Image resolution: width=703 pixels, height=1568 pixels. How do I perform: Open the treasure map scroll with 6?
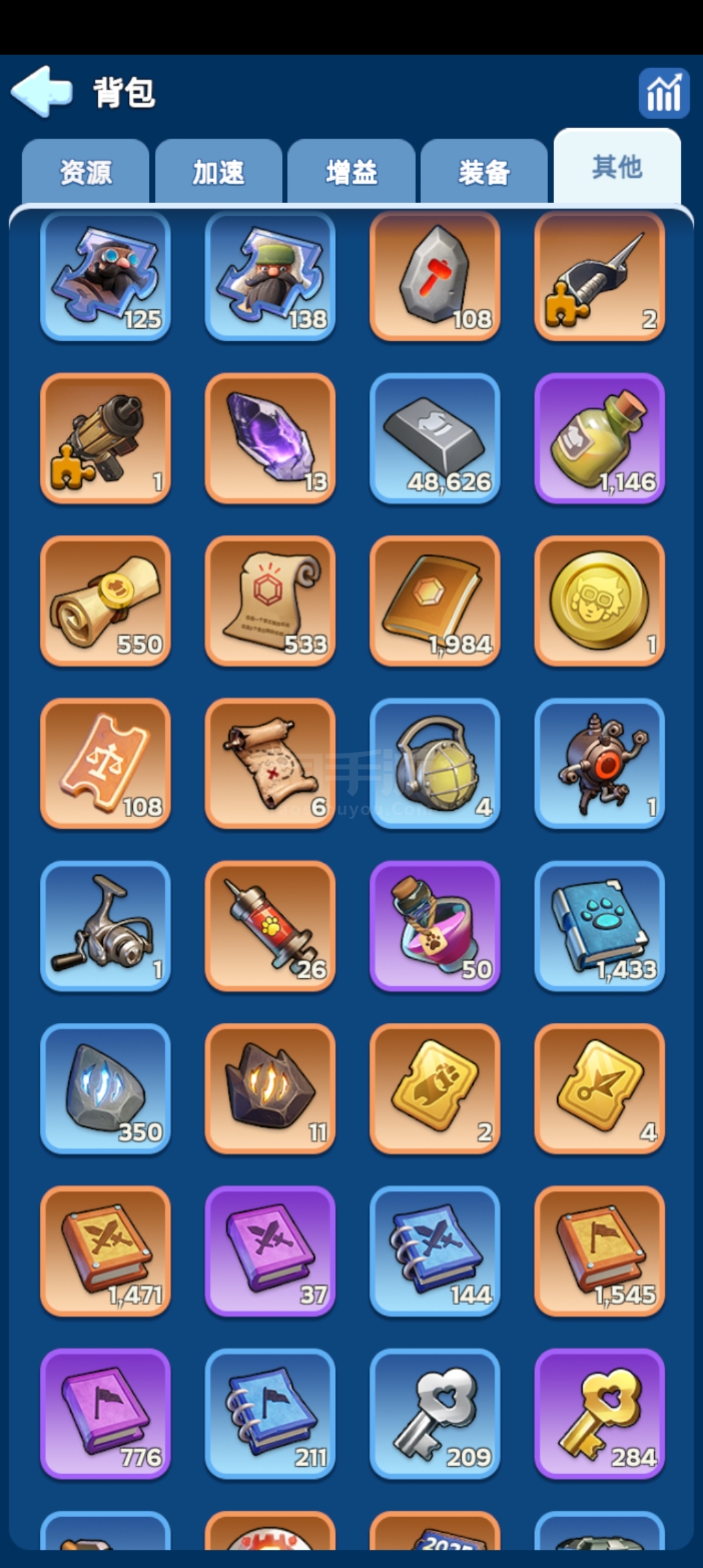(x=270, y=763)
